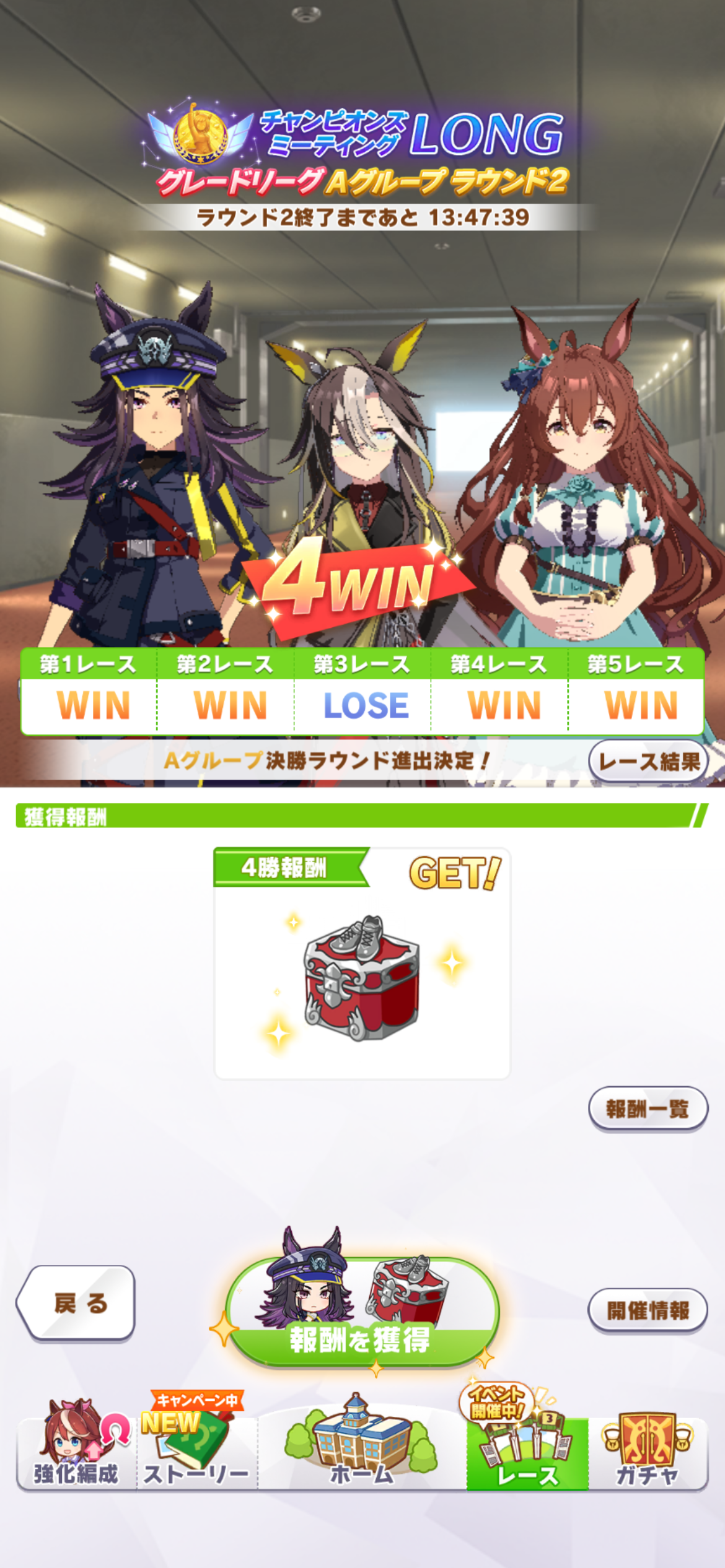This screenshot has height=1568, width=725.
Task: Tap the レース結果 button
Action: 648,761
